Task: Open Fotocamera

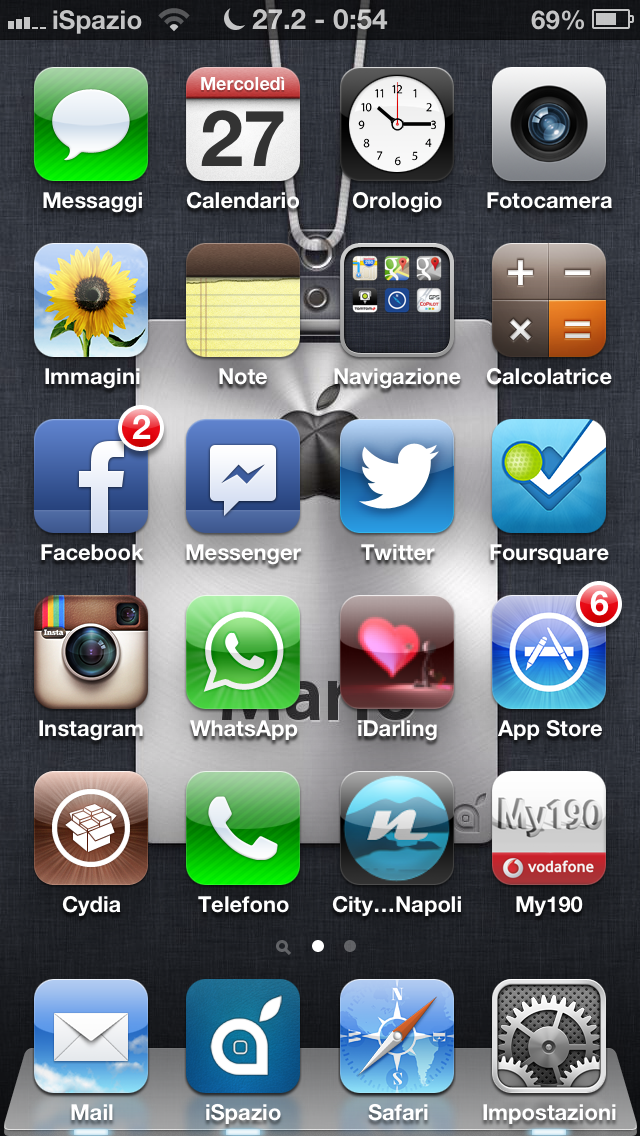Action: [549, 124]
